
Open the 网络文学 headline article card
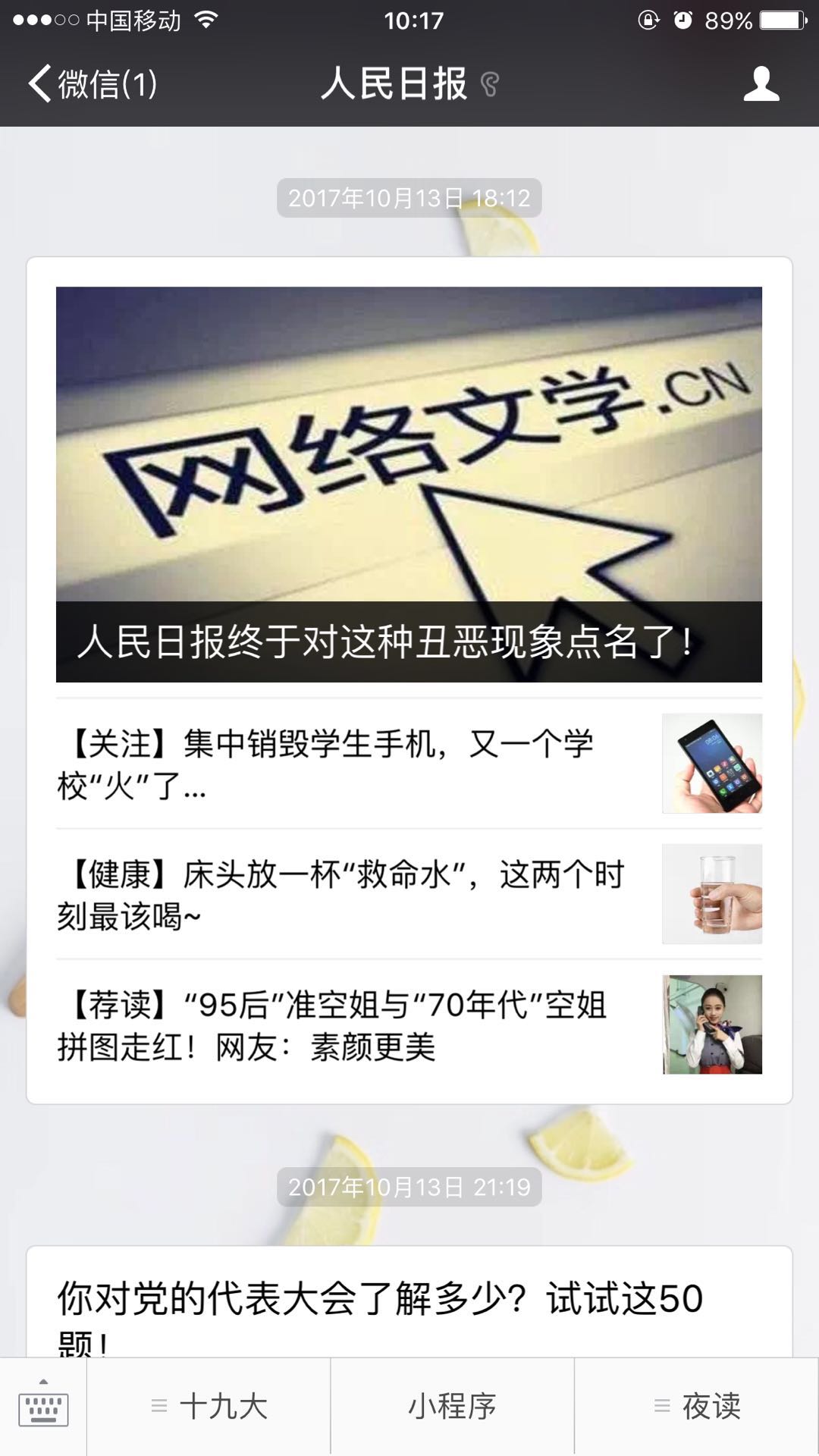pos(409,484)
